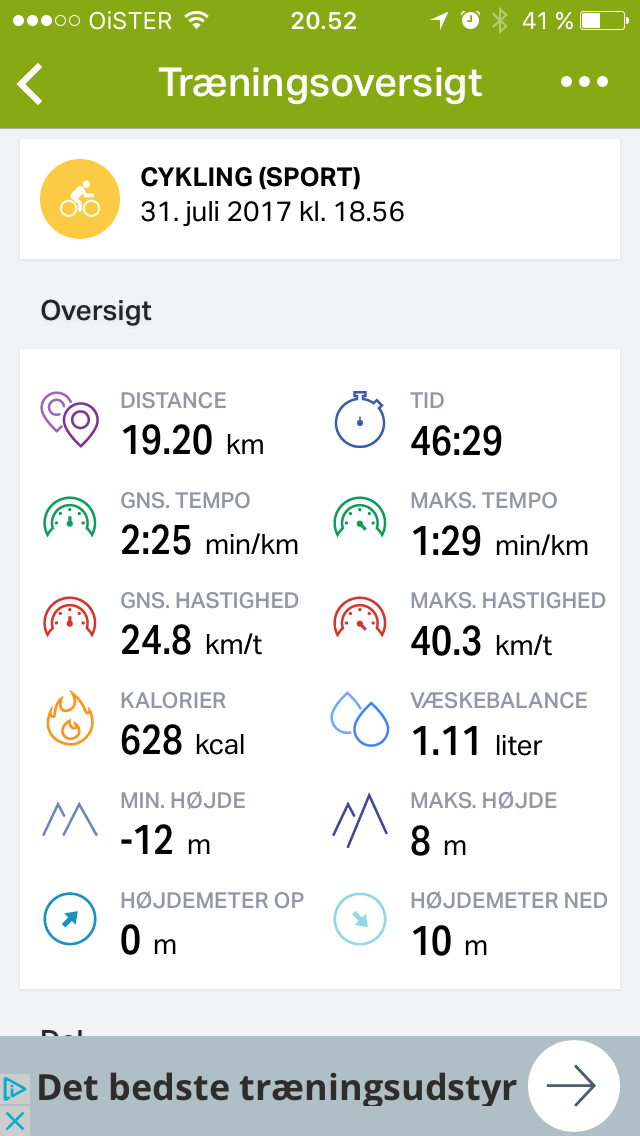Open the three-dot overflow menu

coord(584,82)
